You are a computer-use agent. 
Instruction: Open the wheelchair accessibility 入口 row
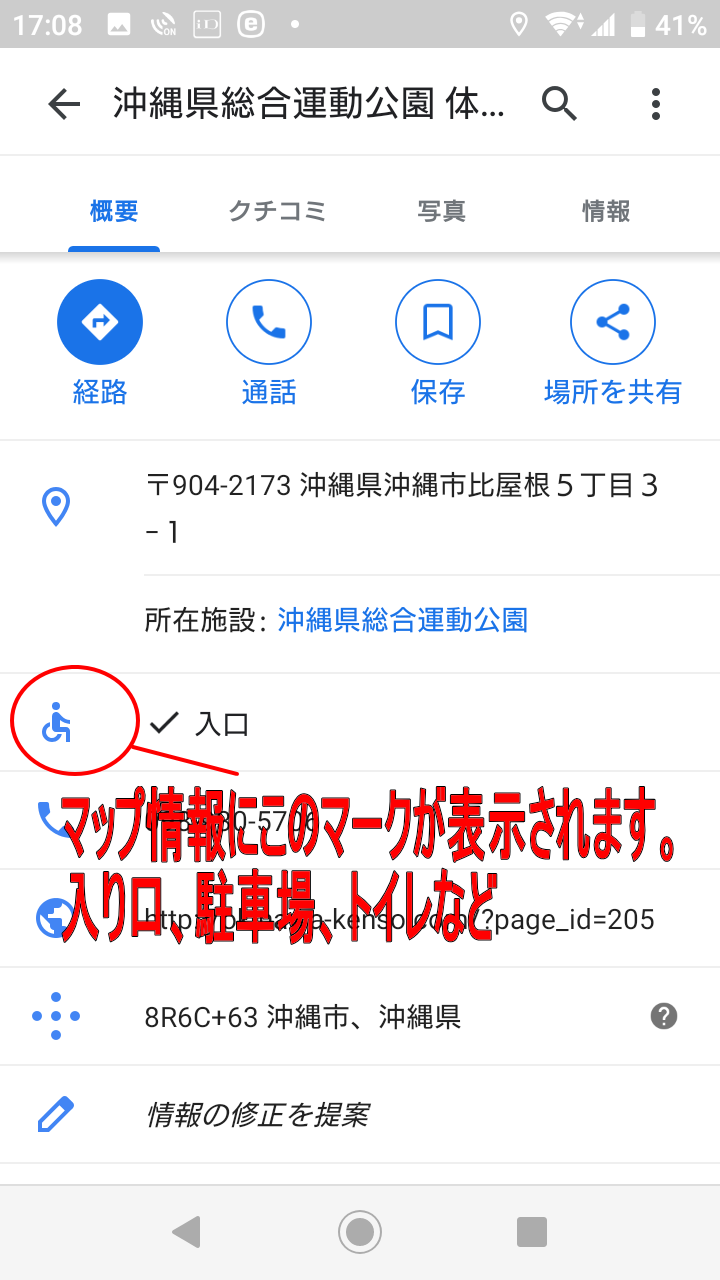tap(360, 723)
